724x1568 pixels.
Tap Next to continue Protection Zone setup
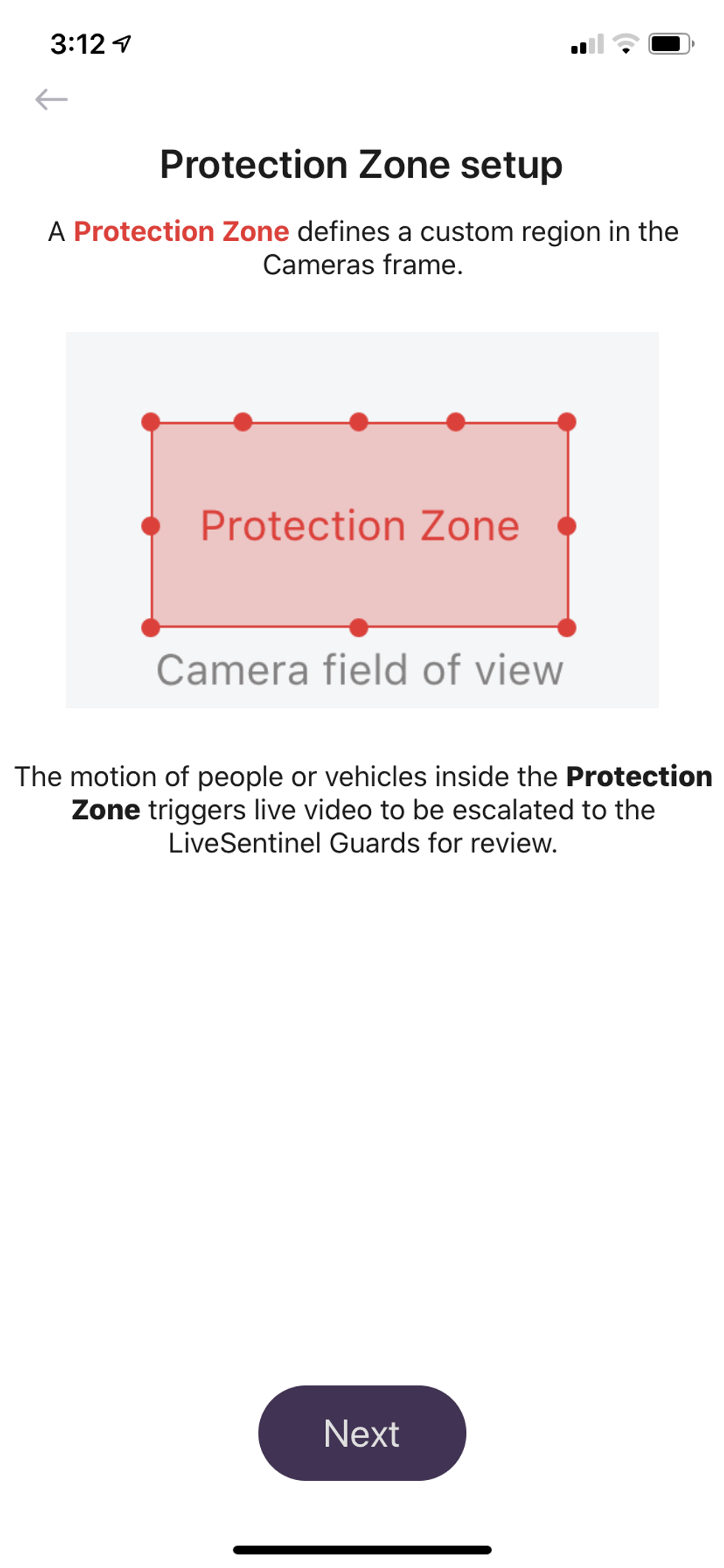point(362,1433)
